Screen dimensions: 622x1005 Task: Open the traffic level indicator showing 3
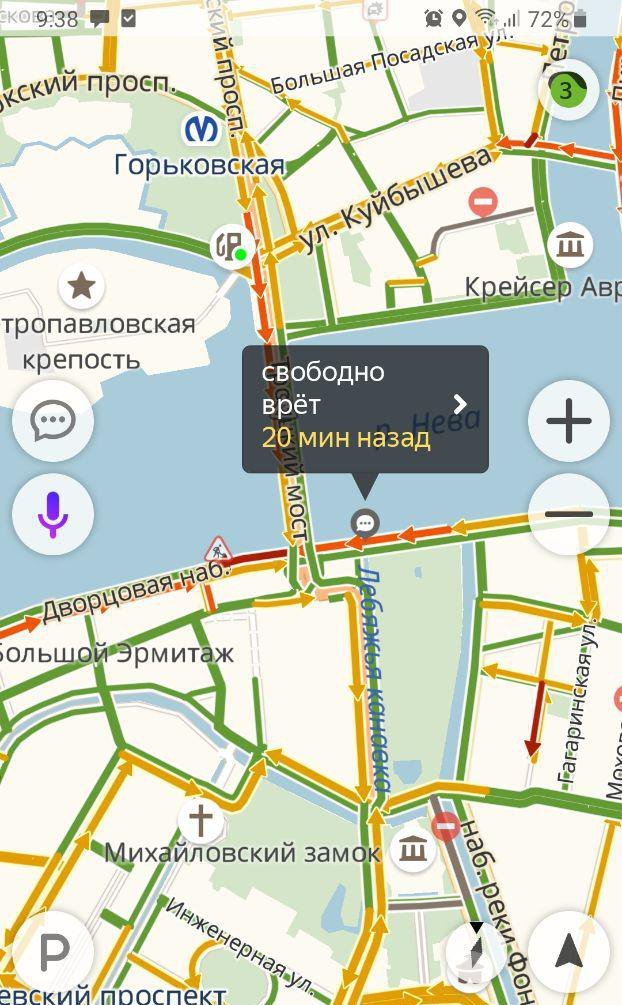(x=567, y=91)
